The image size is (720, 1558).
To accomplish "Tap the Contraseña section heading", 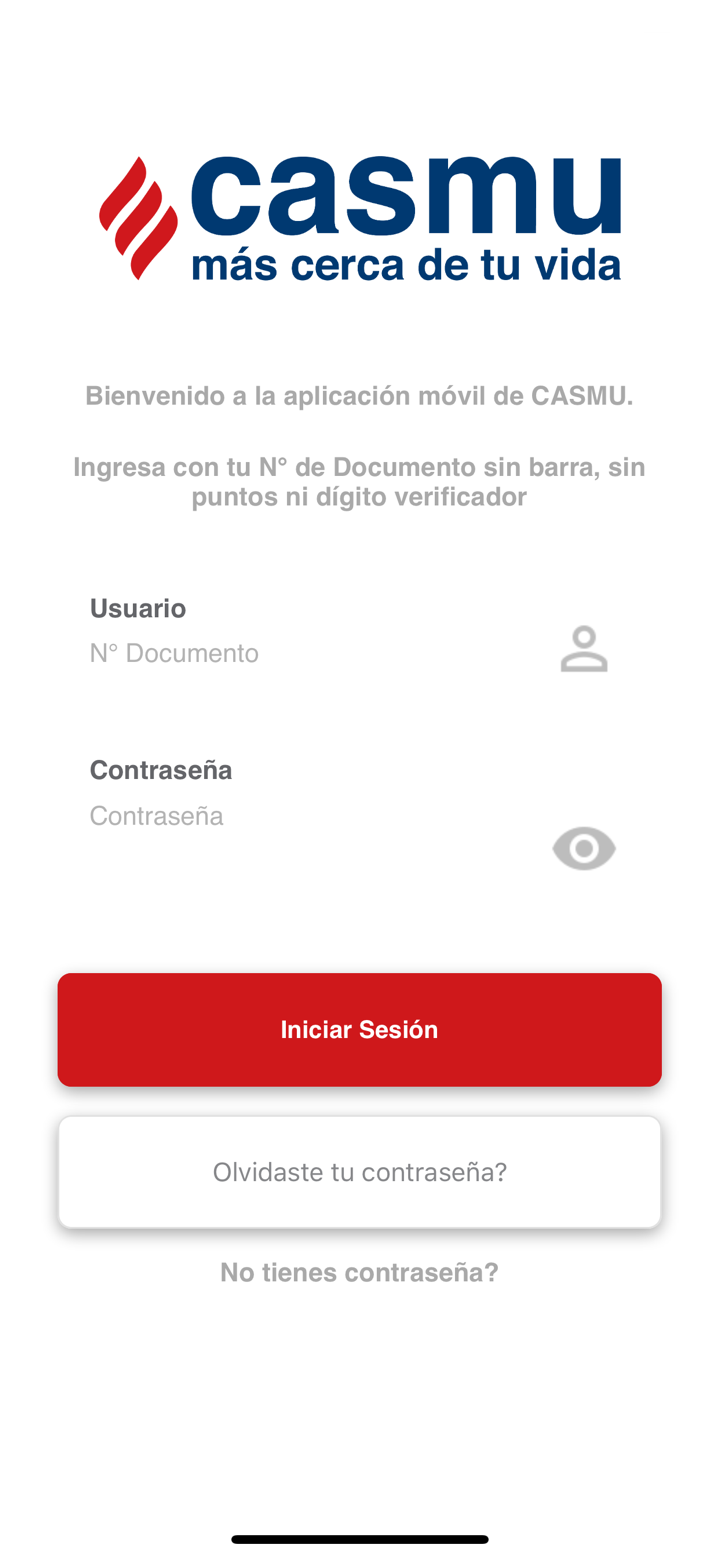I will point(161,769).
